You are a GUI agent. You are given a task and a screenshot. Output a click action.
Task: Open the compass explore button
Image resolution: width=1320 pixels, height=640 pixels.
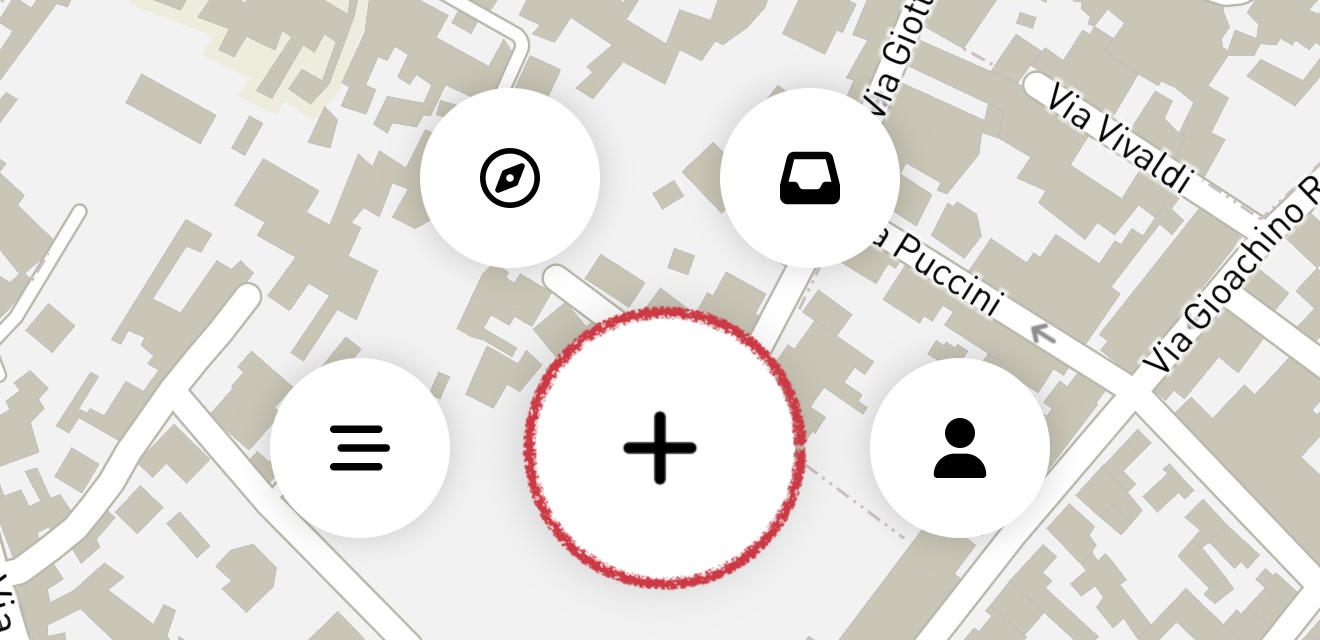(510, 178)
